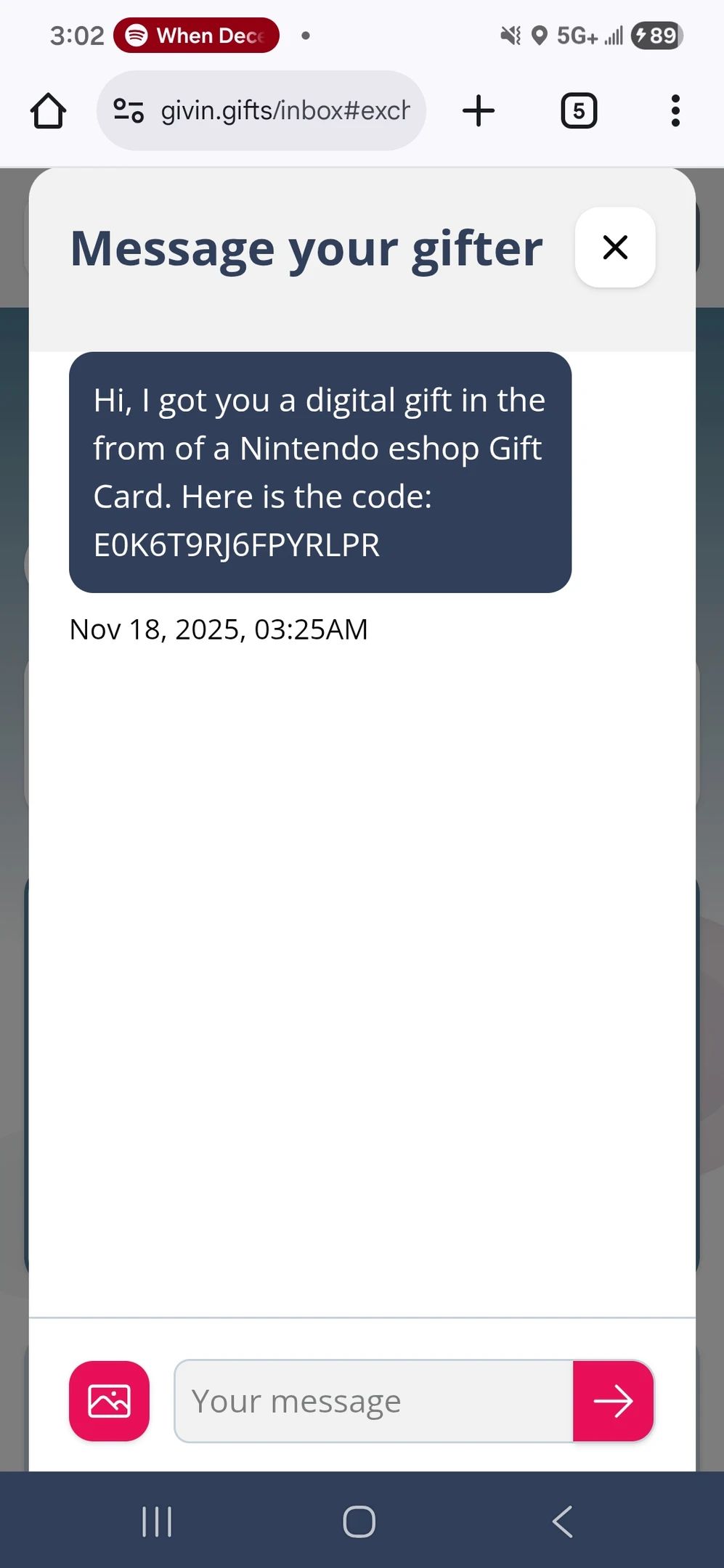This screenshot has height=1568, width=724.
Task: Send the message with the arrow button
Action: [613, 1400]
